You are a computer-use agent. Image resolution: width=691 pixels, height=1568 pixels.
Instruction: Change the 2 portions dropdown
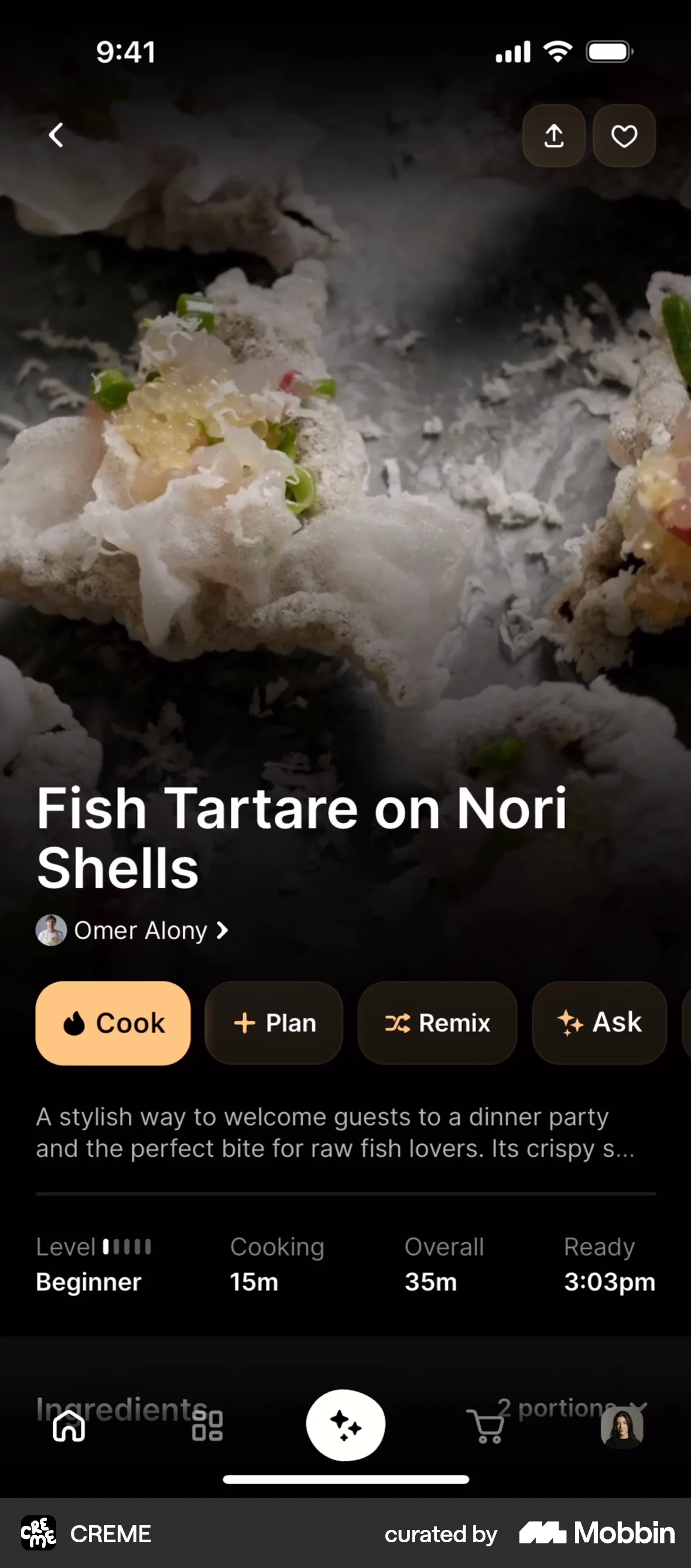pyautogui.click(x=570, y=1407)
